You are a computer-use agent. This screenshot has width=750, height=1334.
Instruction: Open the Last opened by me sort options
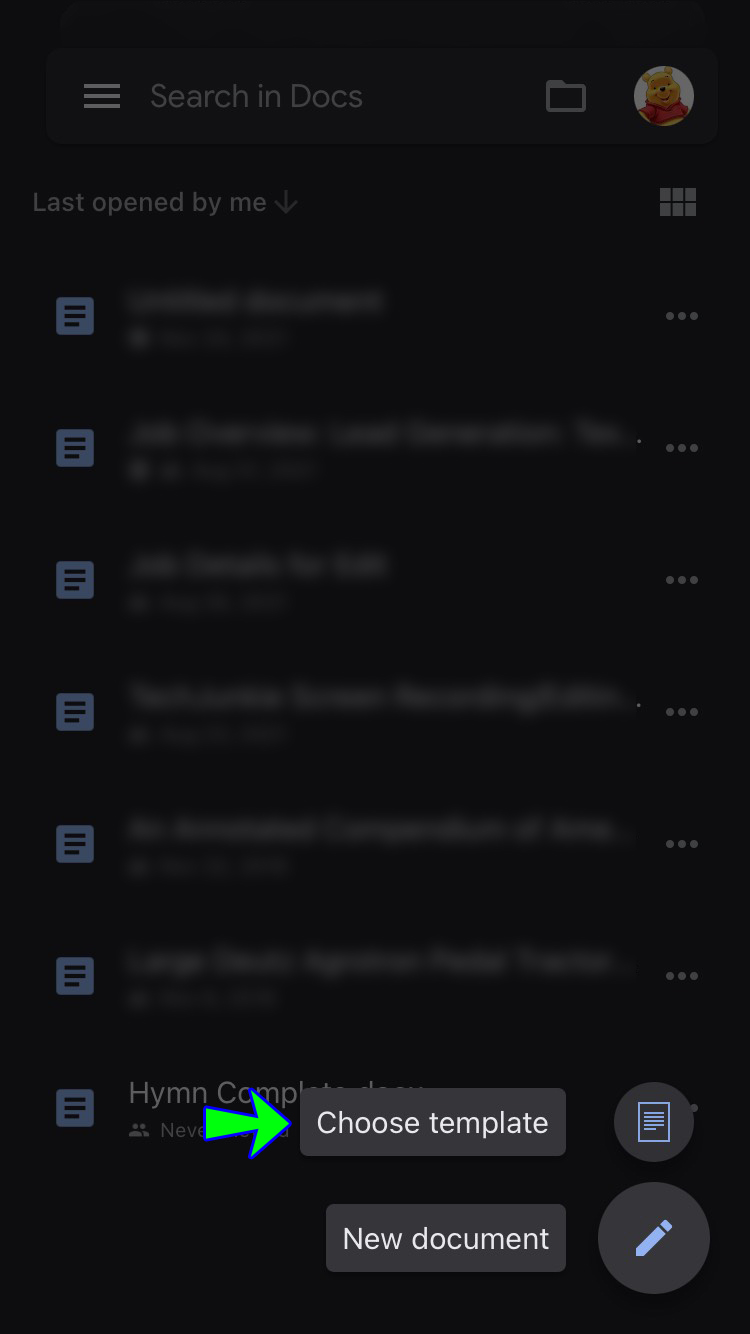click(x=150, y=202)
